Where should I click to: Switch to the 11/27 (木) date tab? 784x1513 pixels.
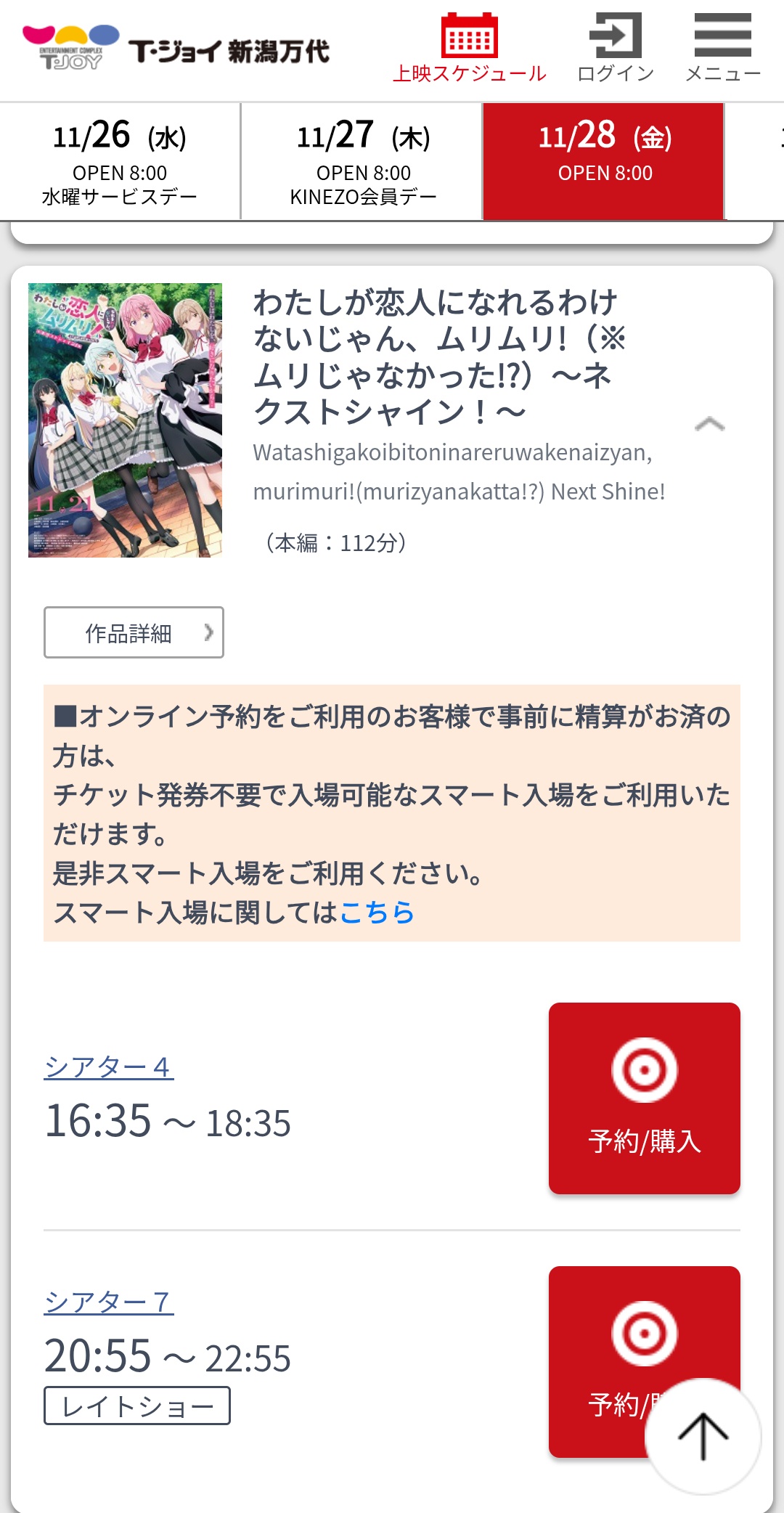363,161
